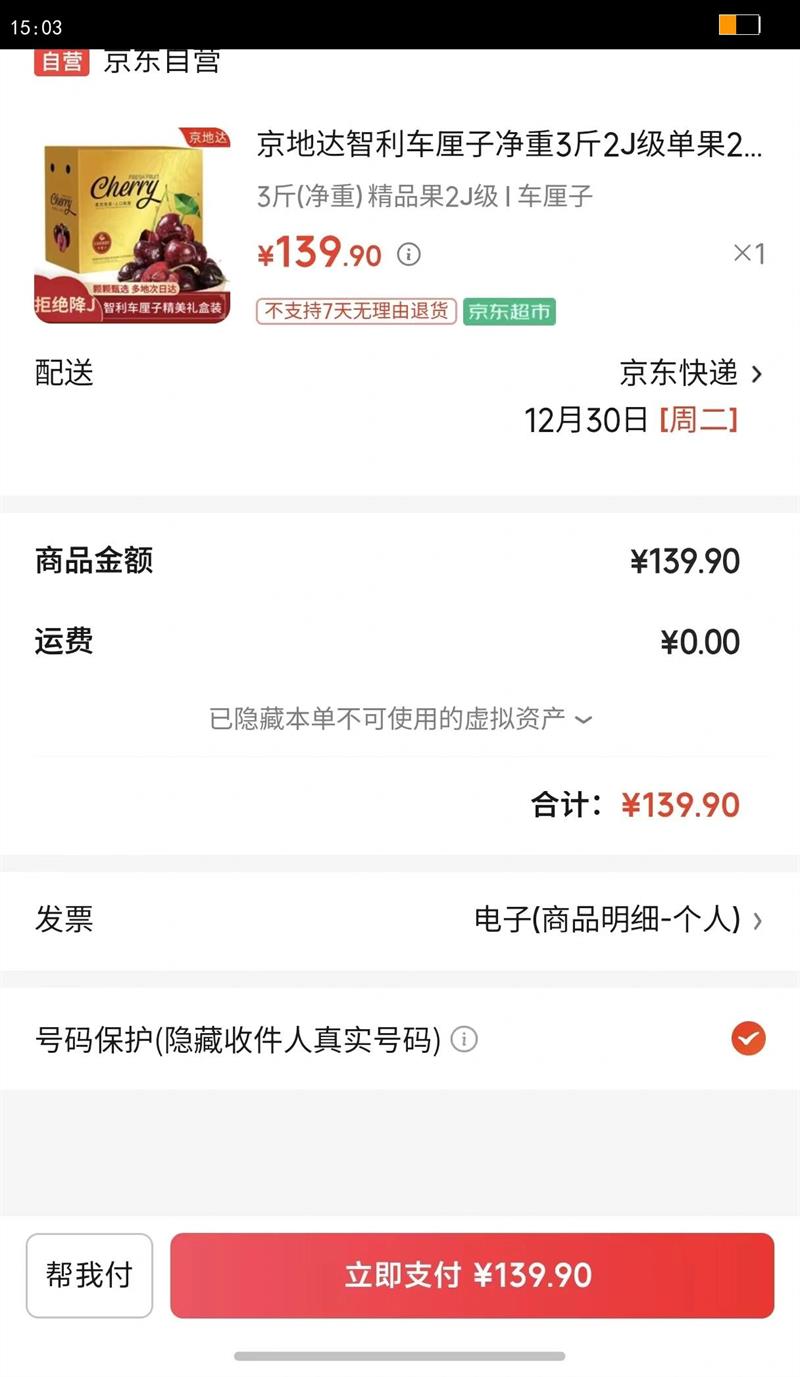
Task: Click the 帮我付 help-me-pay button
Action: (x=88, y=1274)
